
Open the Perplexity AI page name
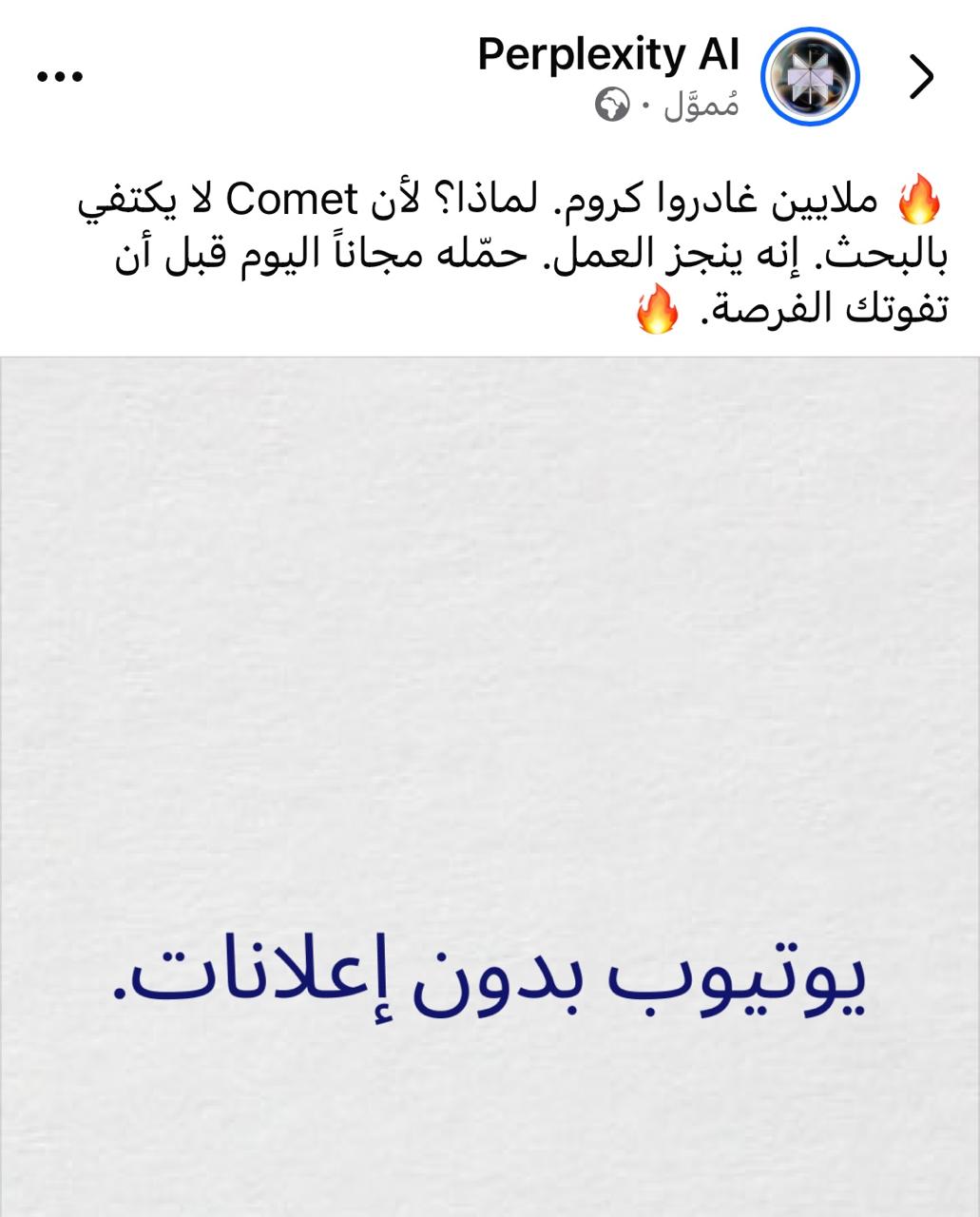pyautogui.click(x=608, y=55)
